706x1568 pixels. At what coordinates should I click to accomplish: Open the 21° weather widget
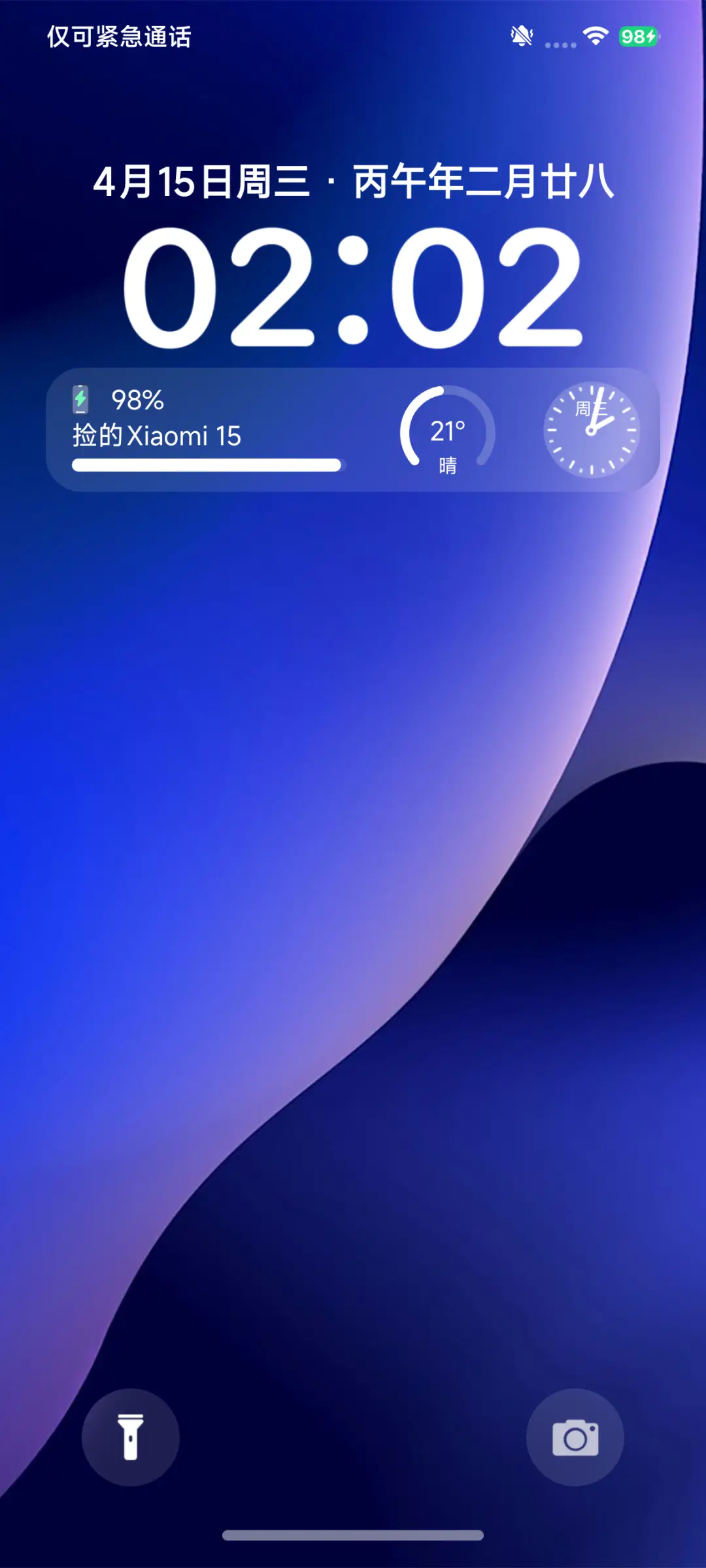[x=448, y=431]
